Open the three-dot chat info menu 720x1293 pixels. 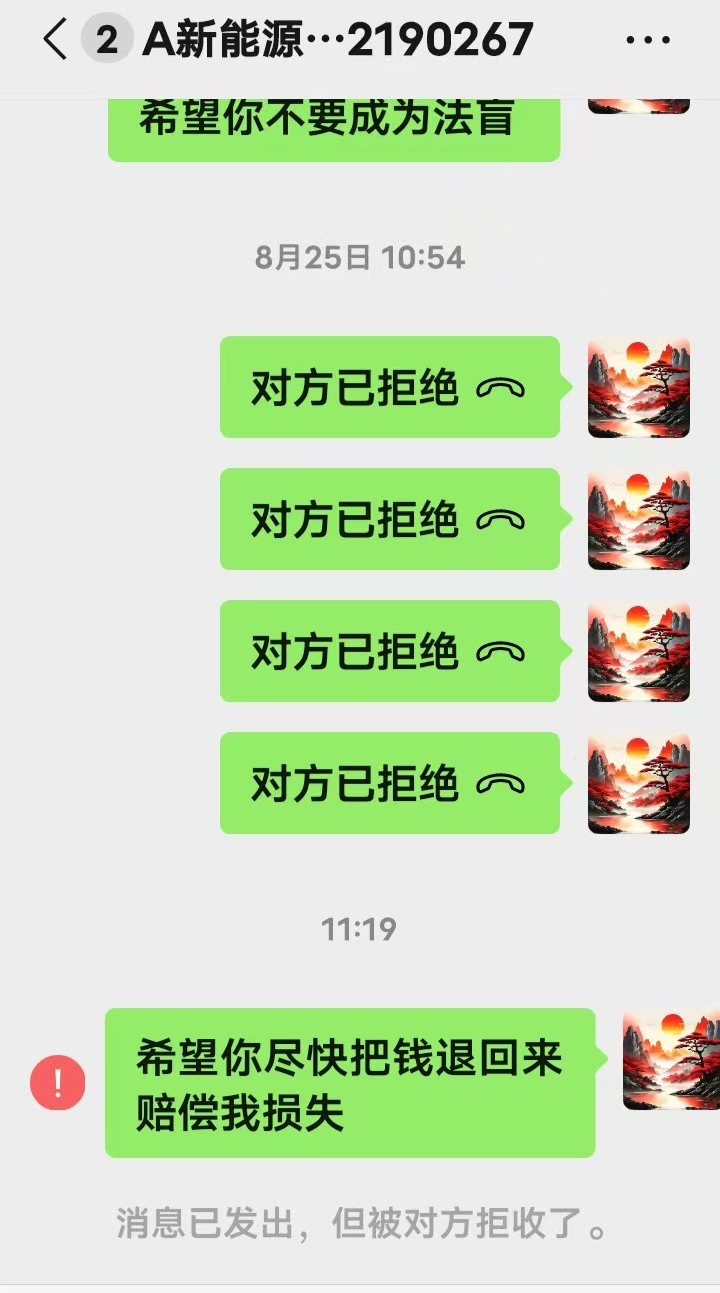pyautogui.click(x=647, y=41)
